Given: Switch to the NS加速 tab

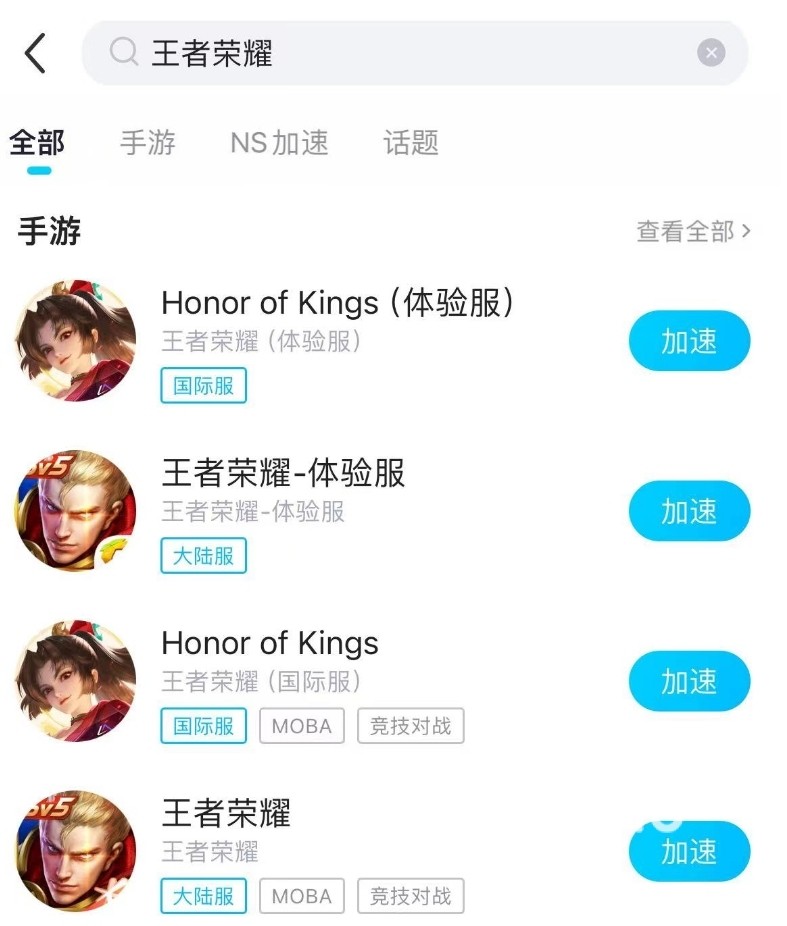Looking at the screenshot, I should pyautogui.click(x=279, y=143).
